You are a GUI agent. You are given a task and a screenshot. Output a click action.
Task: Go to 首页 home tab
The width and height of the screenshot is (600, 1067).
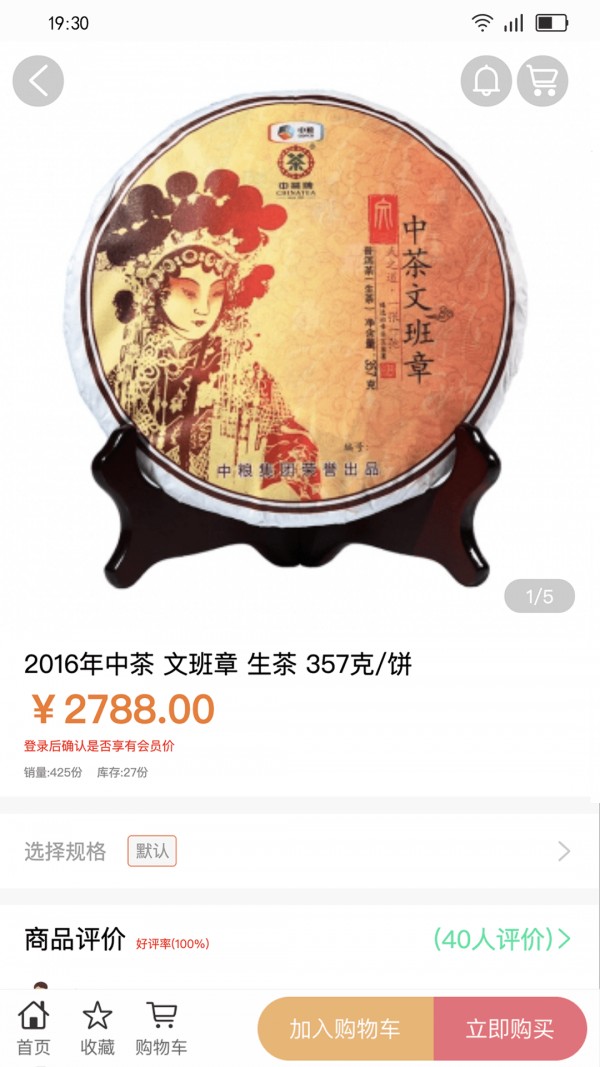coord(33,1028)
